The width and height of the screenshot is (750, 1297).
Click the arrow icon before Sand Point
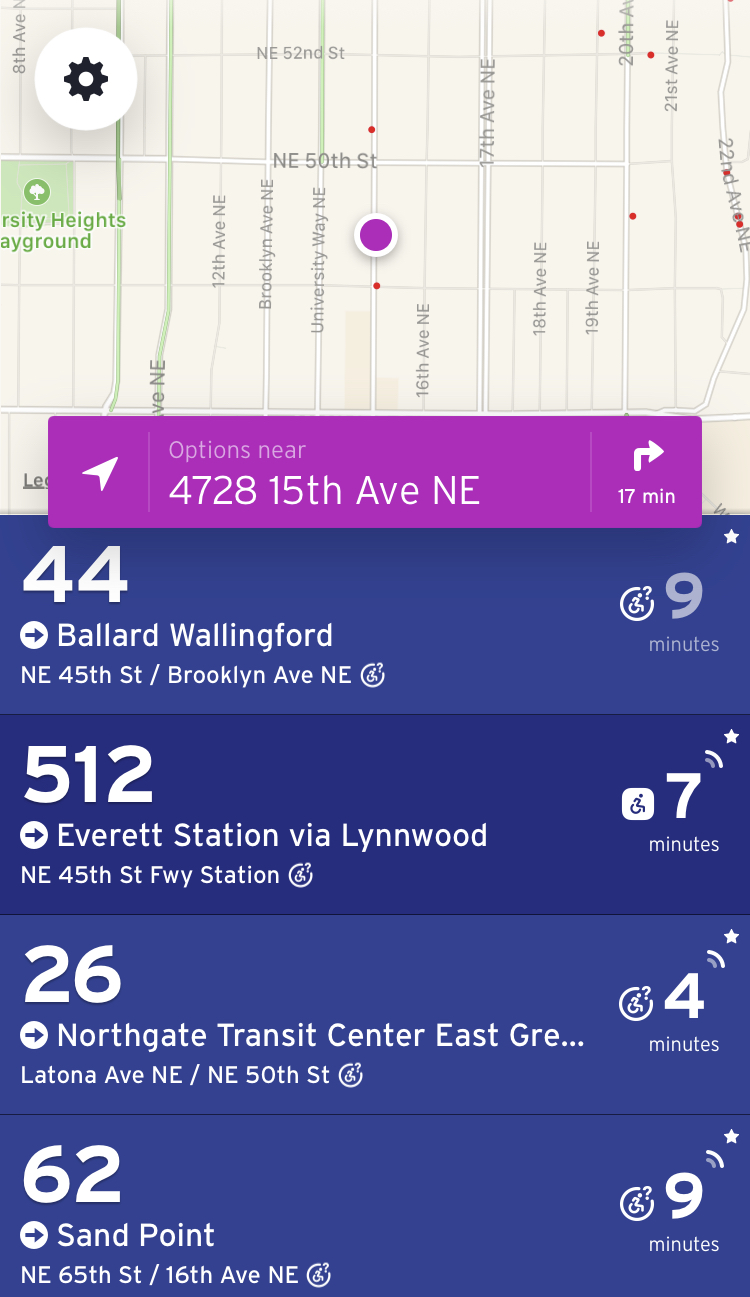click(32, 1235)
